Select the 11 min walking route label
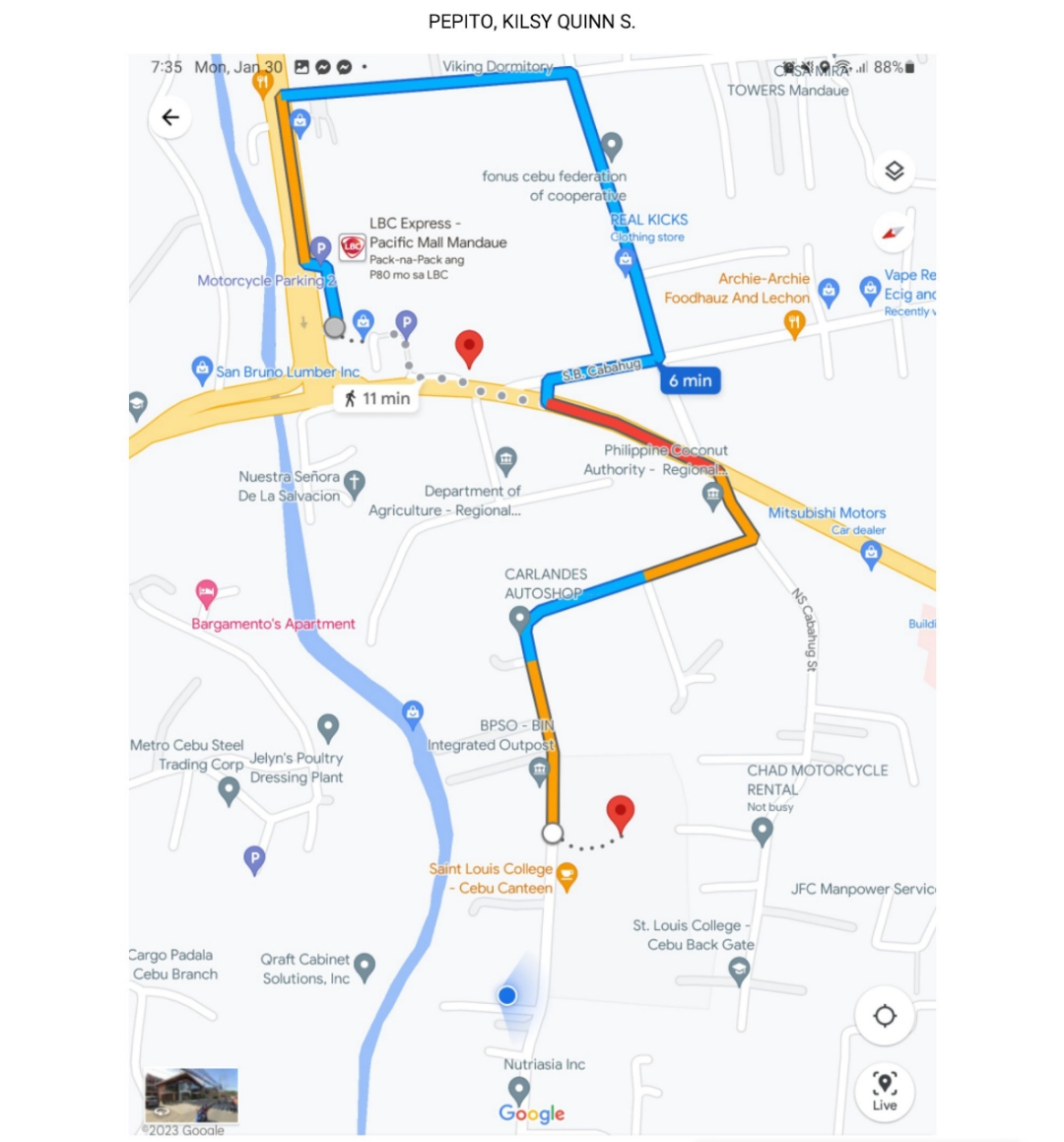This screenshot has width=1064, height=1142. 375,398
